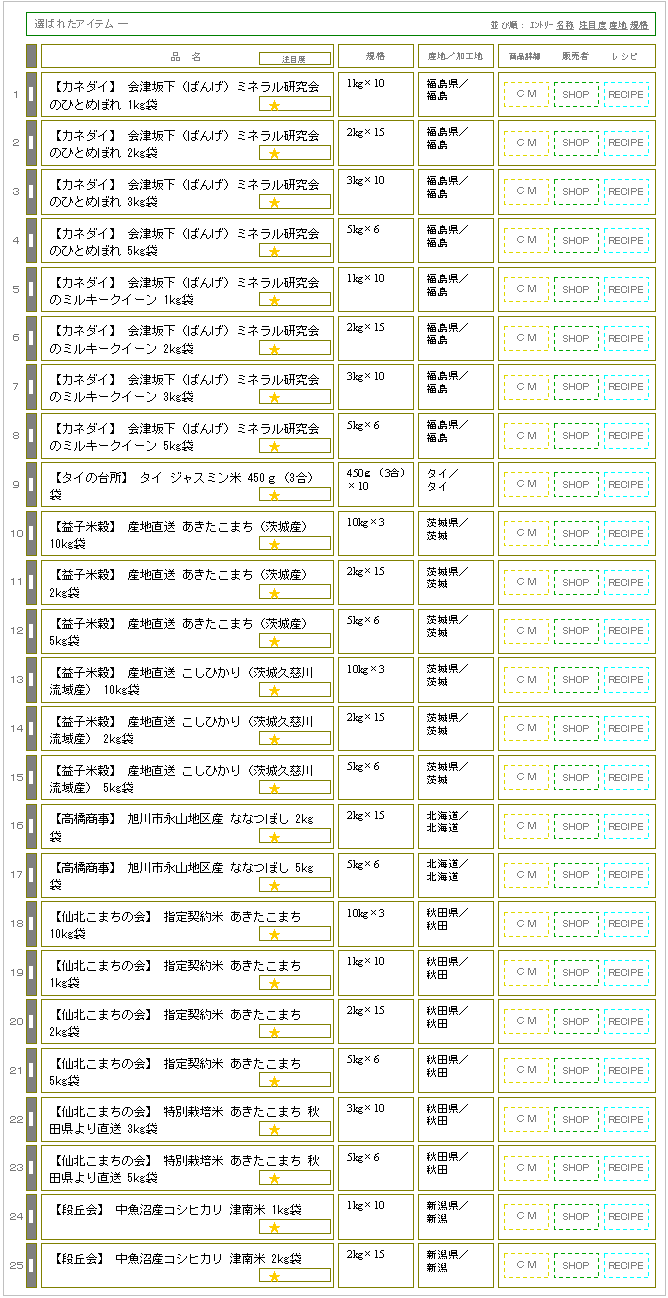Open SHOP for ミルキークイーン 1kg袋 row
The image size is (668, 1298).
(x=576, y=290)
